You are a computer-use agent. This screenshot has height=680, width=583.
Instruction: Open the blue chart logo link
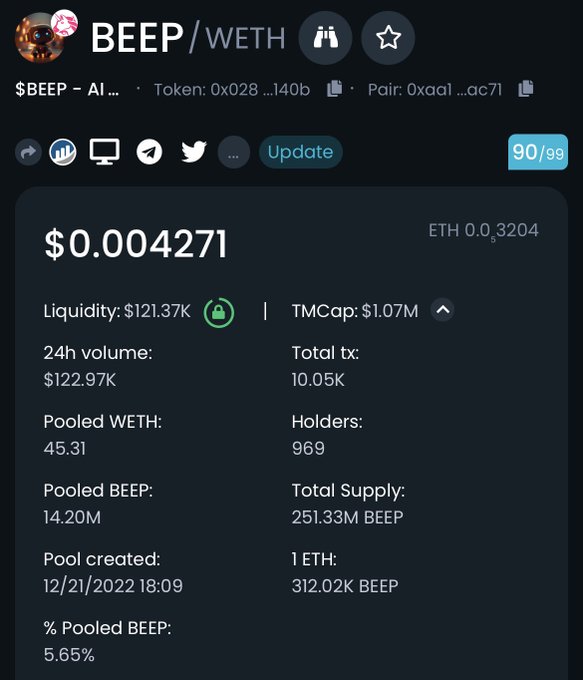point(62,152)
